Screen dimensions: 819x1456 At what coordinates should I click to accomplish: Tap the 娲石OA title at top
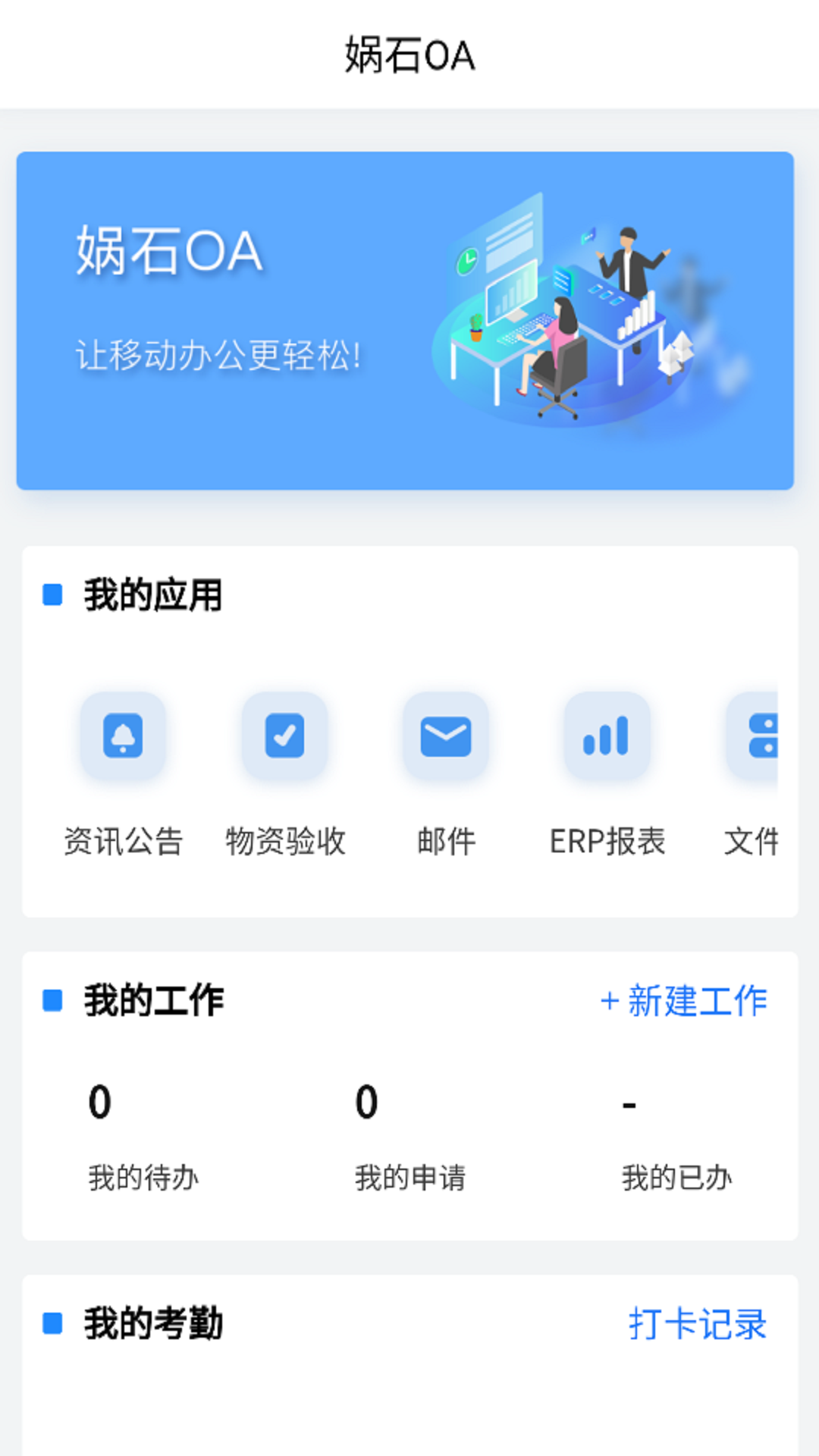(x=409, y=55)
